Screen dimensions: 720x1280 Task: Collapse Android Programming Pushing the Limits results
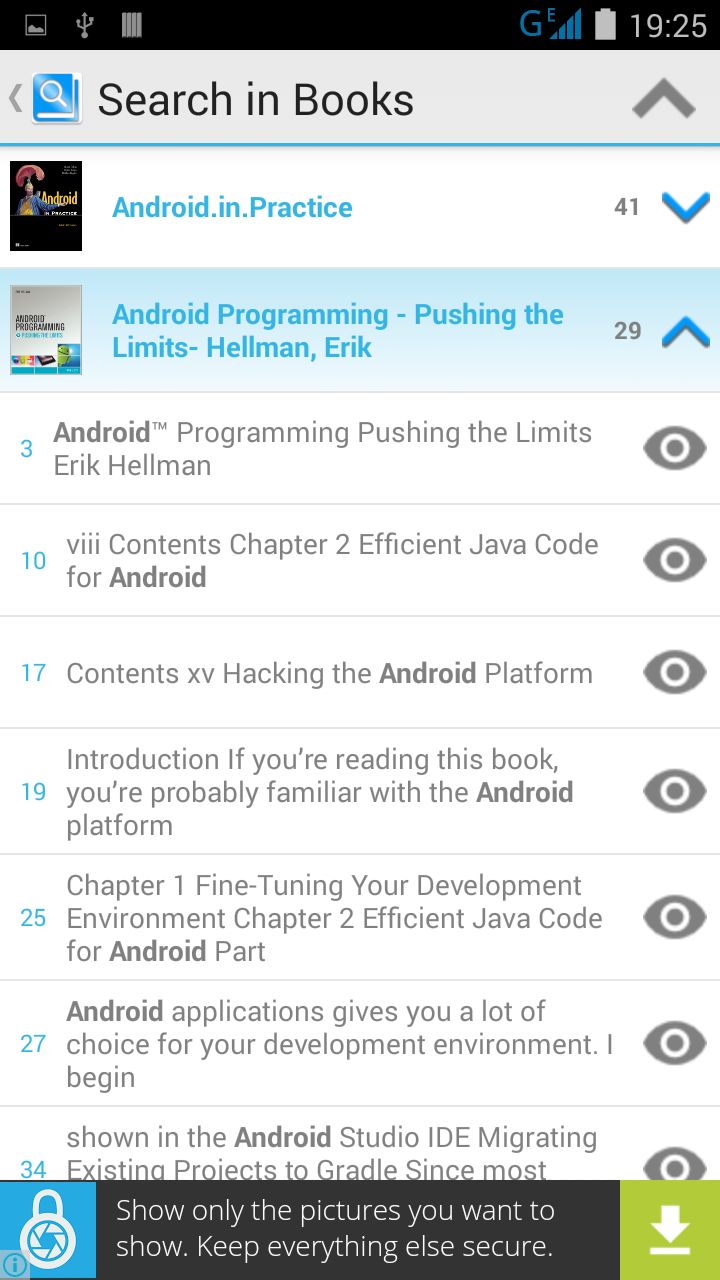pos(685,331)
